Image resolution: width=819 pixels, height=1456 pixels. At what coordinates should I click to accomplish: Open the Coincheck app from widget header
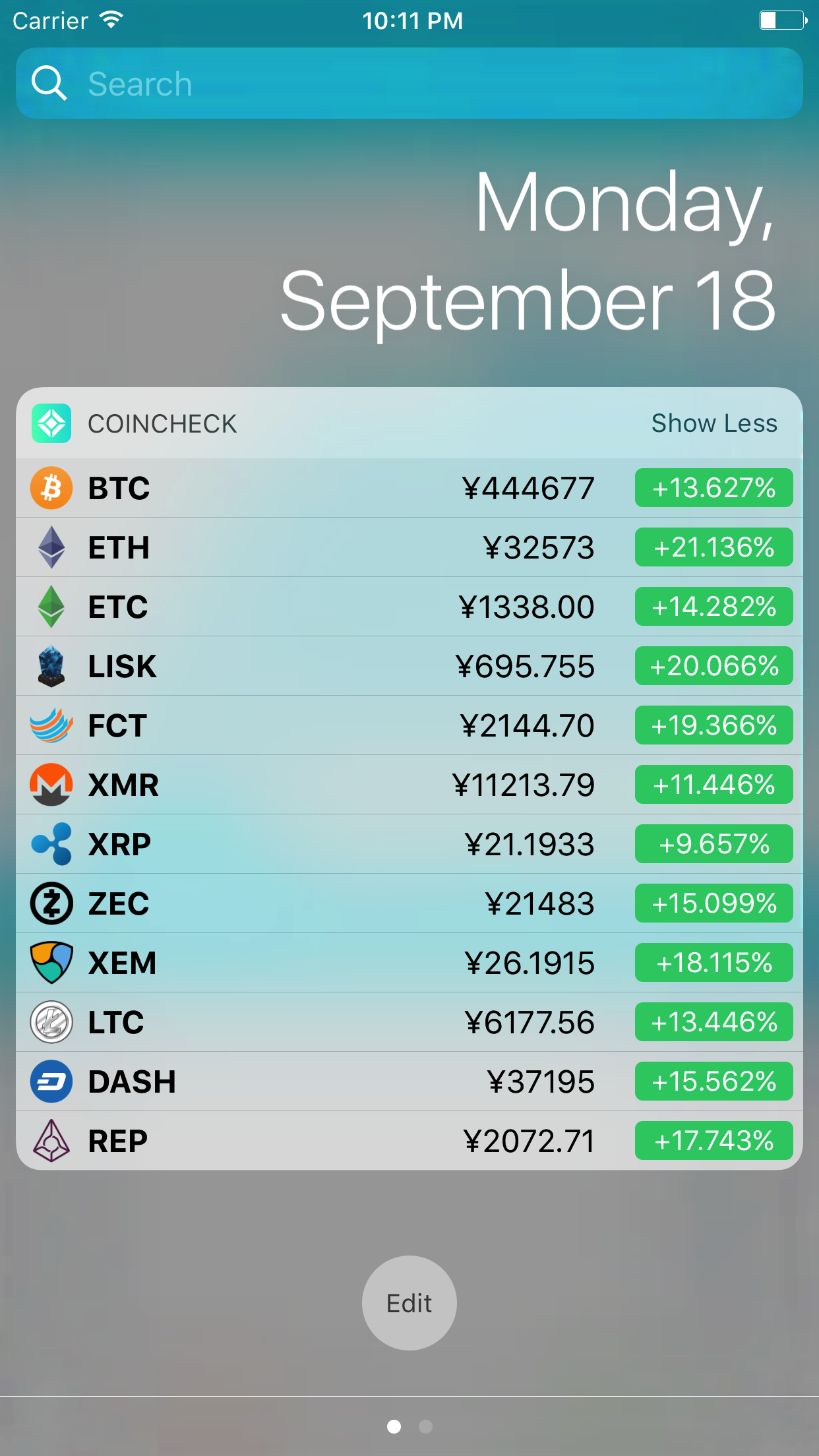[135, 423]
